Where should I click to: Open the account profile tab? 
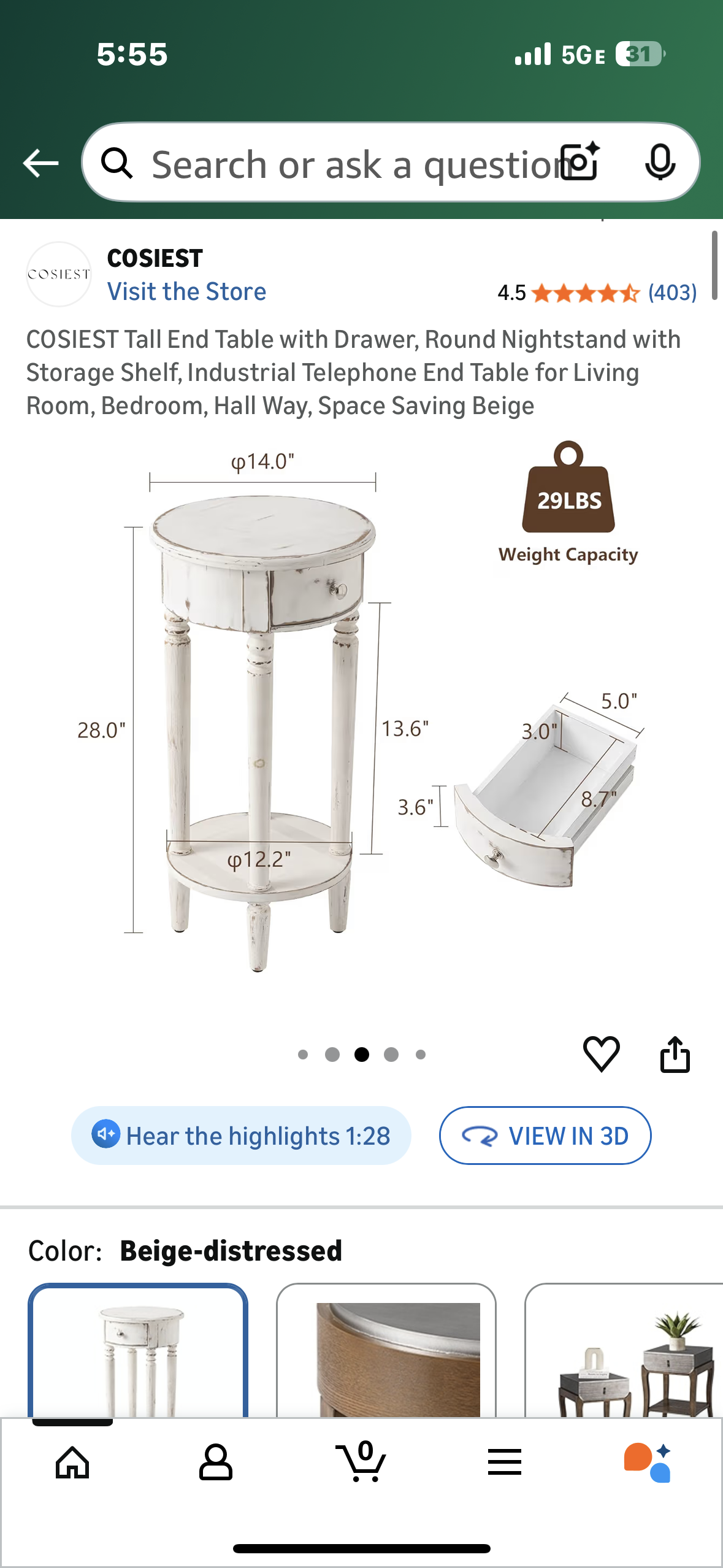[x=216, y=1462]
